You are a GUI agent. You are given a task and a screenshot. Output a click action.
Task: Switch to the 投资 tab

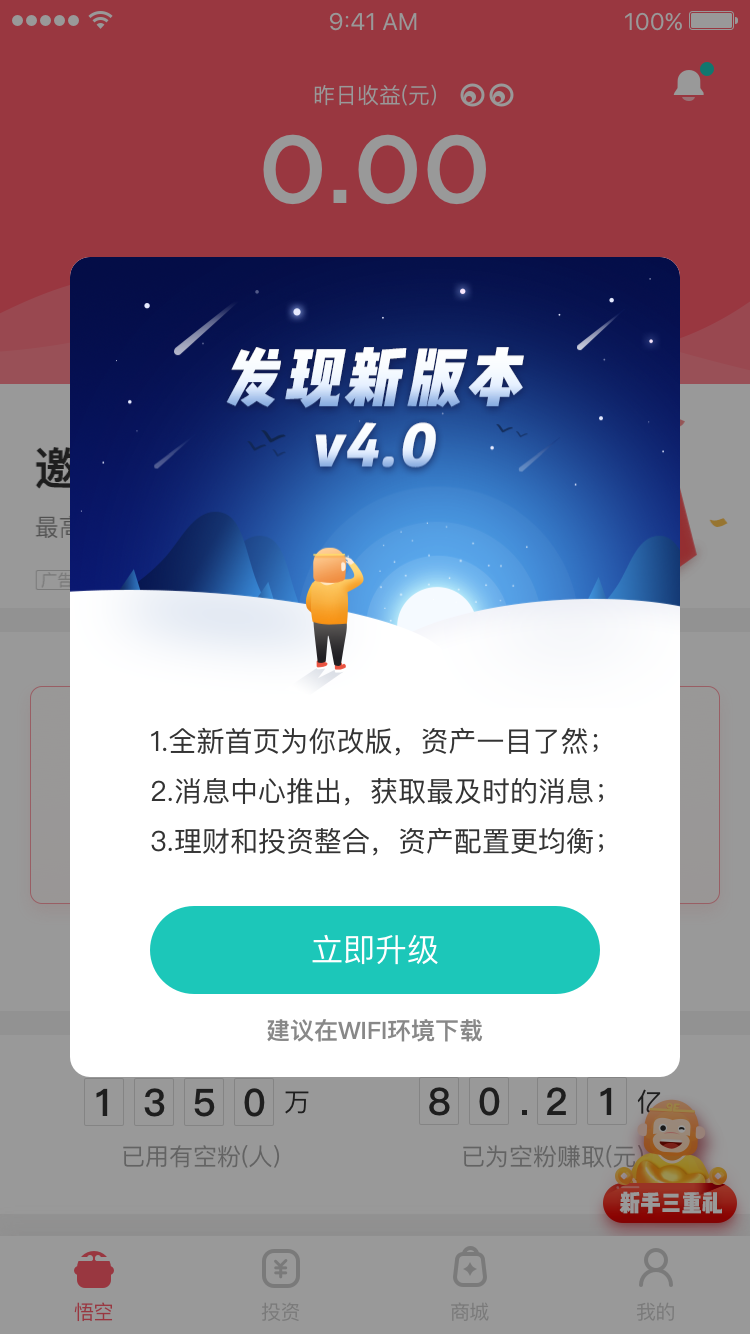(281, 1286)
